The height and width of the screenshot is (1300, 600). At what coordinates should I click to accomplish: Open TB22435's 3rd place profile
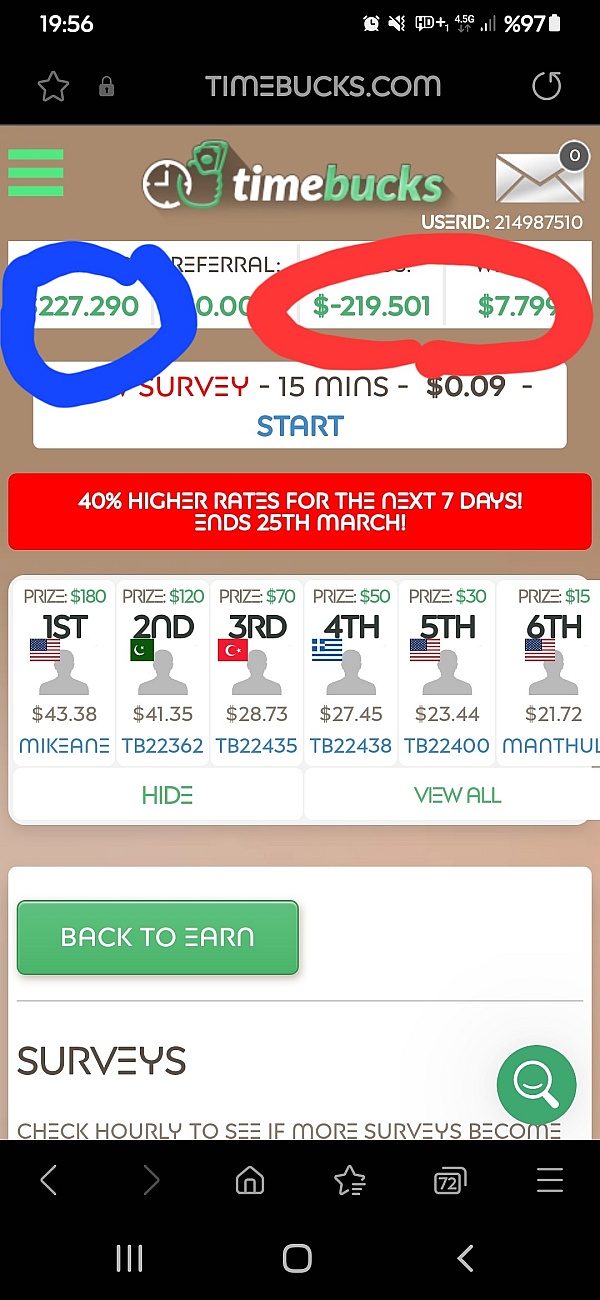pos(257,745)
